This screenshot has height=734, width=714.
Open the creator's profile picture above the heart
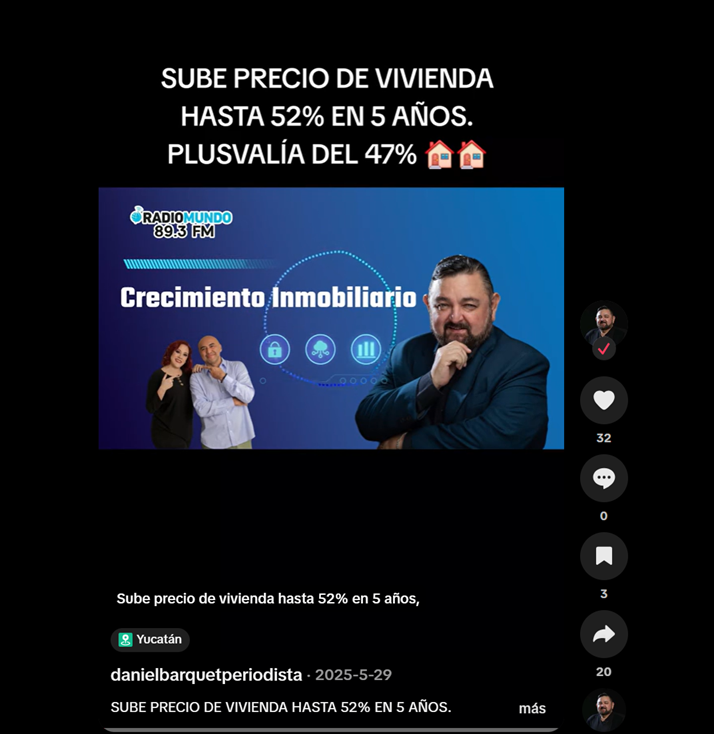click(604, 324)
